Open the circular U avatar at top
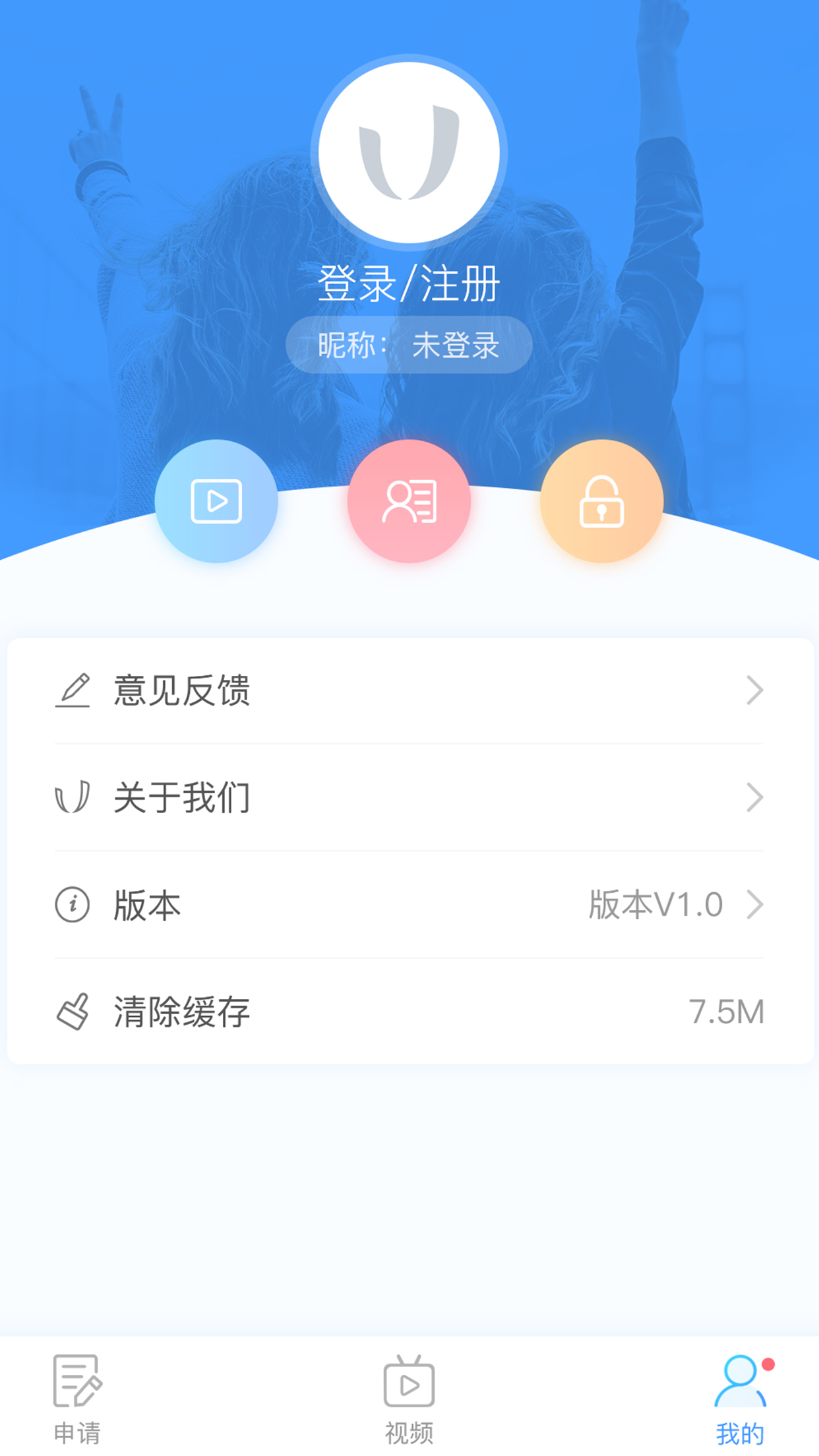Screen dimensions: 819x1456 point(409,150)
